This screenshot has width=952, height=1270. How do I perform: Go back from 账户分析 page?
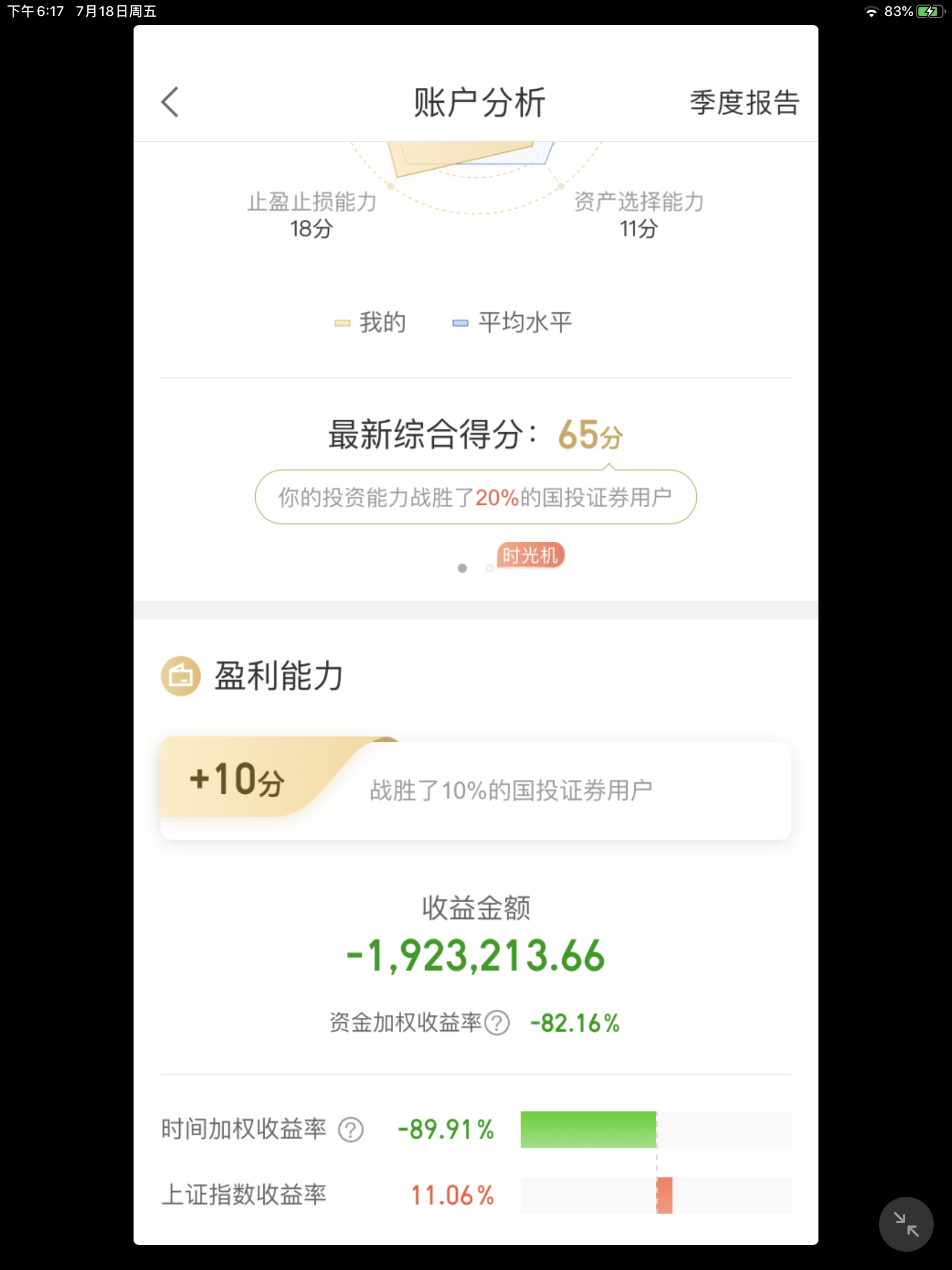point(170,103)
